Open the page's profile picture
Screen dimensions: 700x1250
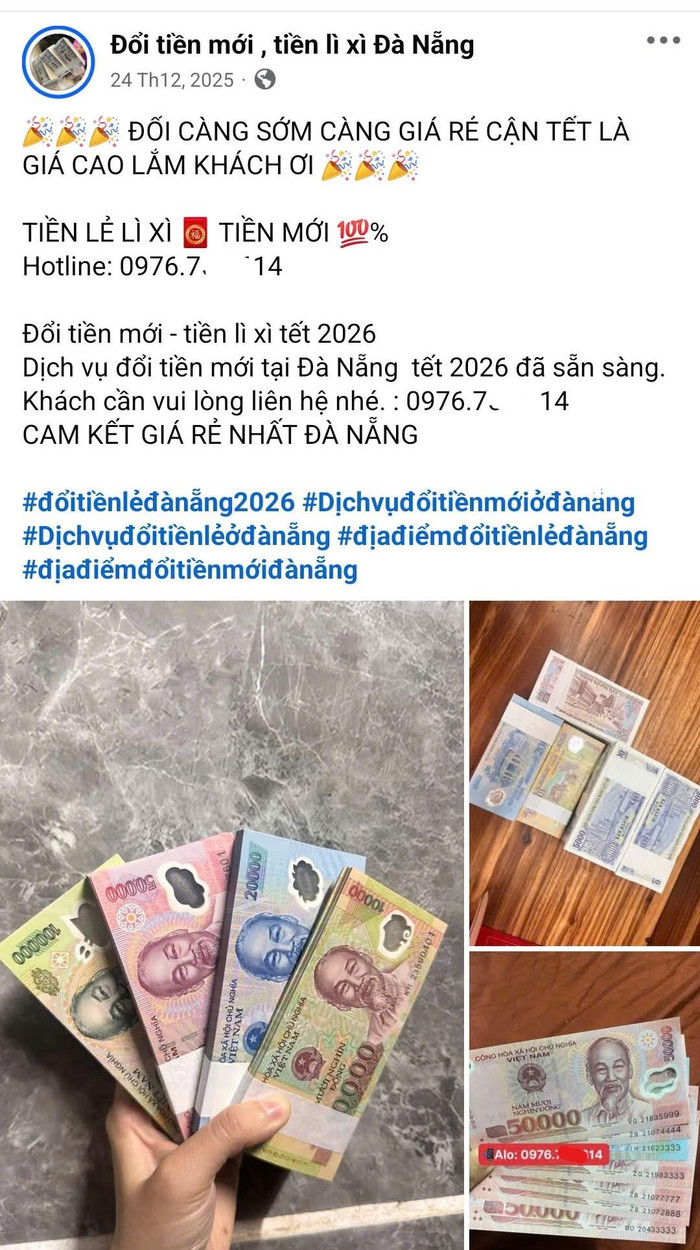click(58, 59)
